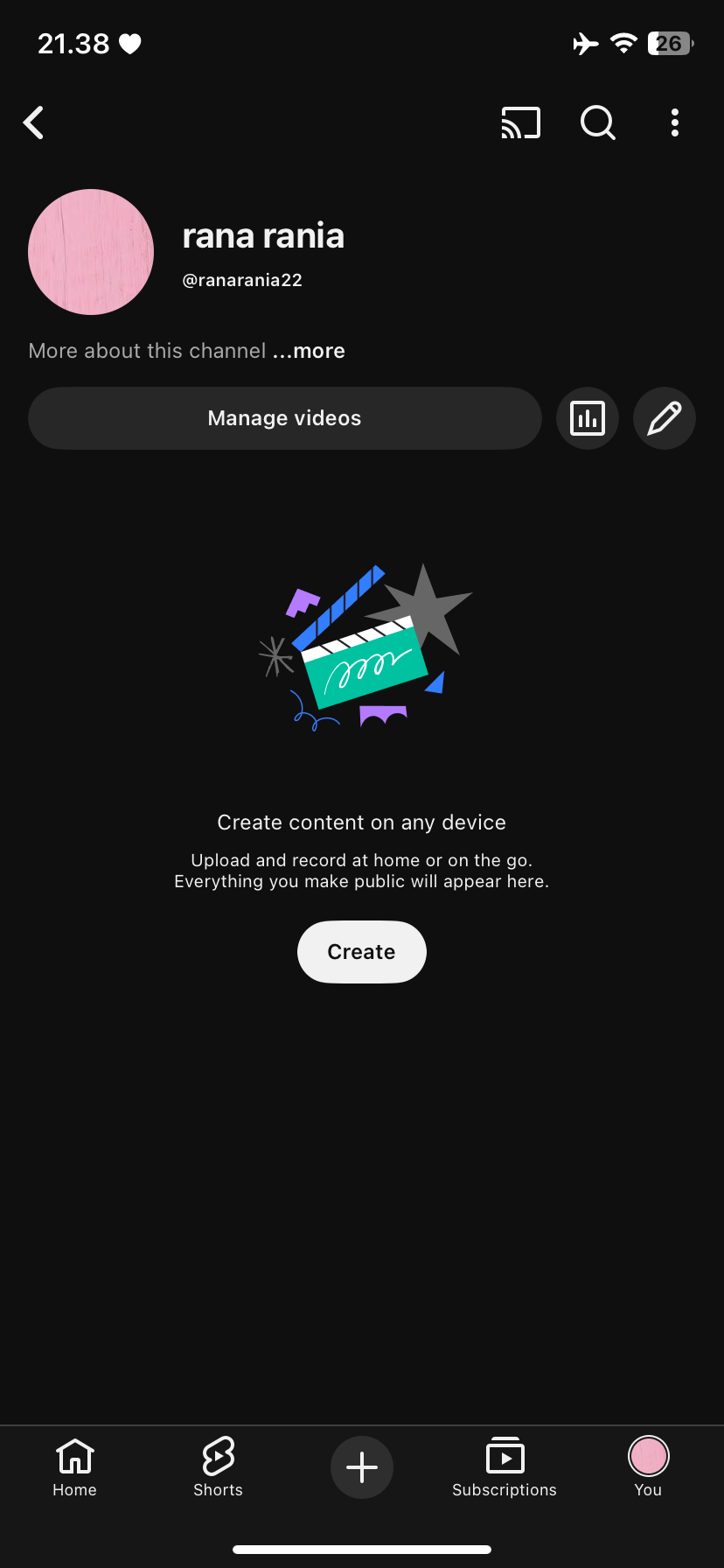Open the three-dot overflow menu
The height and width of the screenshot is (1568, 724).
[674, 123]
